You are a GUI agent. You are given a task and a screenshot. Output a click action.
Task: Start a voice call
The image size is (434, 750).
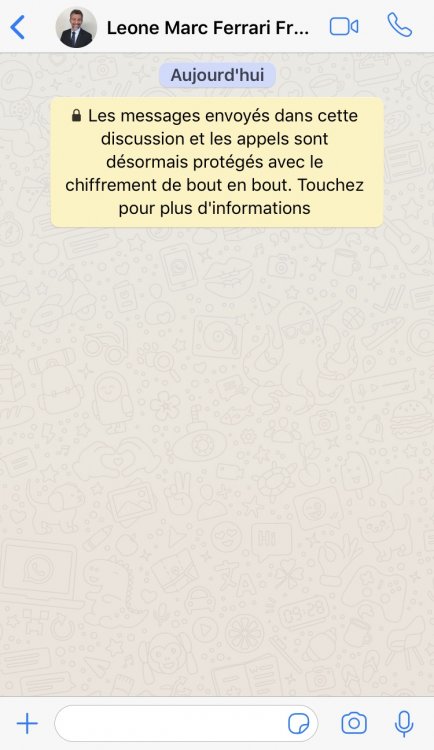(x=399, y=25)
